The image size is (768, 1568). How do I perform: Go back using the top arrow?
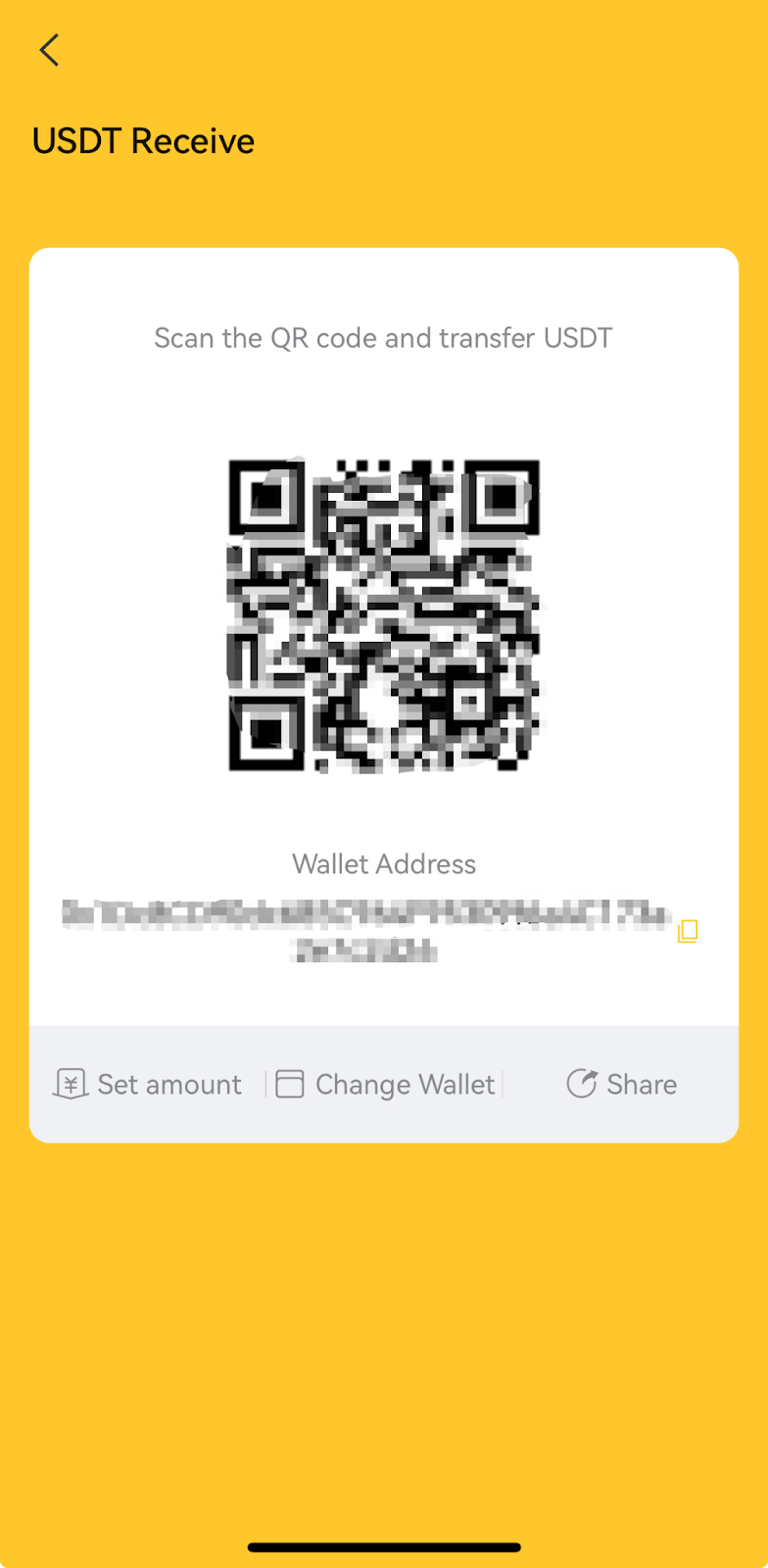click(x=49, y=50)
